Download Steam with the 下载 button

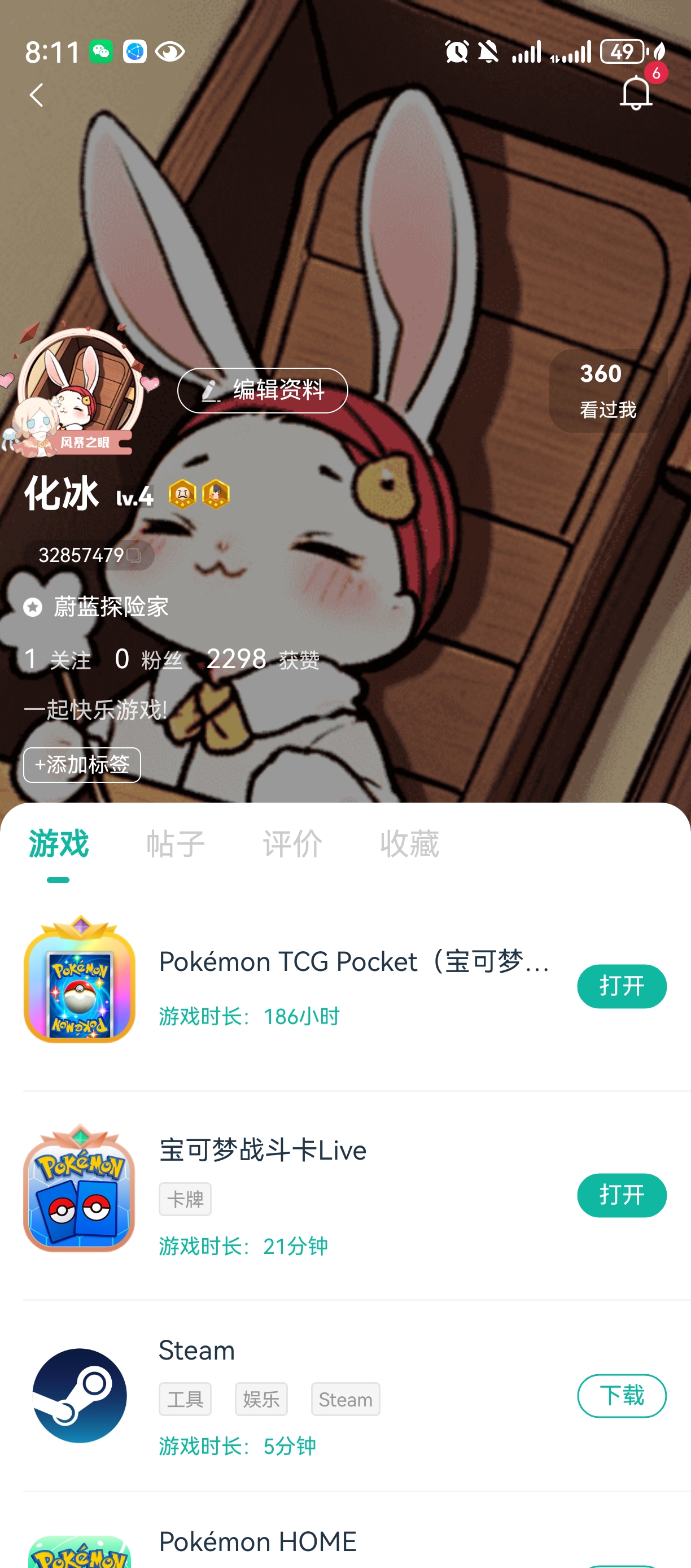tap(621, 1395)
